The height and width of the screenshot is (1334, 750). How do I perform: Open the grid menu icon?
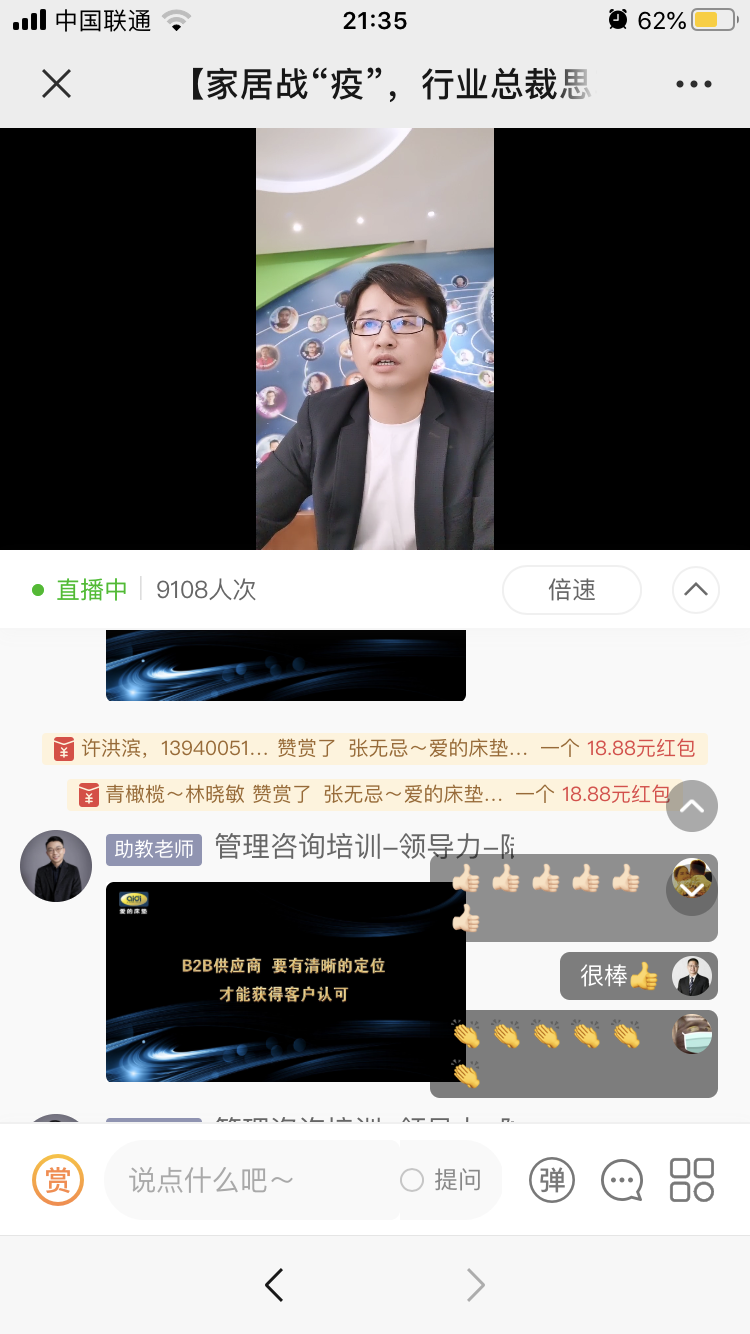point(692,1180)
